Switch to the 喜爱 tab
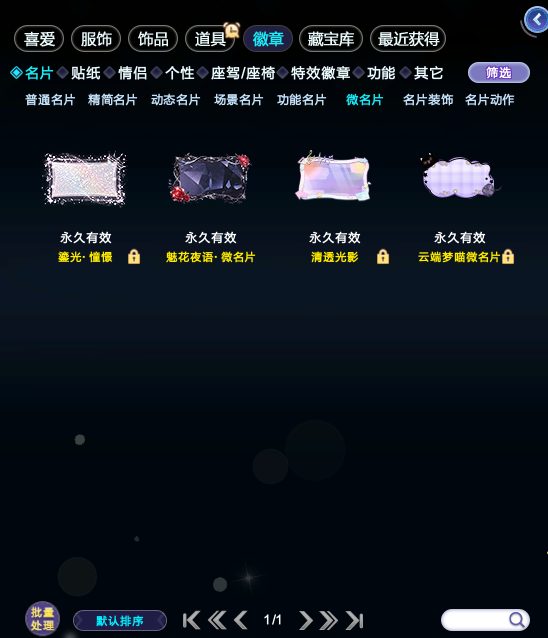The image size is (548, 638). 39,39
